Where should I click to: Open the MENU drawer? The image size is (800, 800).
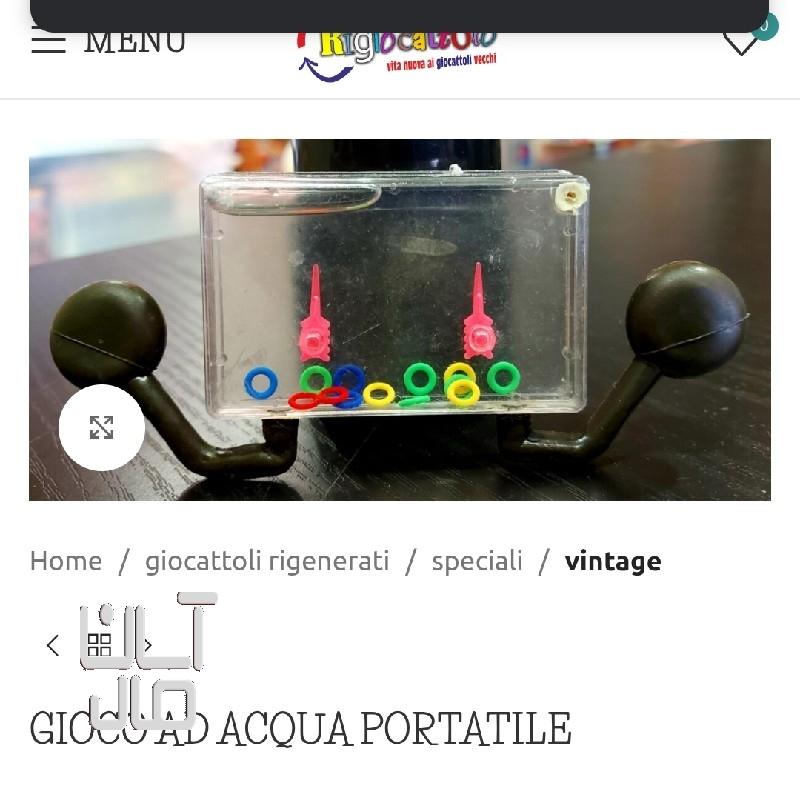coord(108,42)
